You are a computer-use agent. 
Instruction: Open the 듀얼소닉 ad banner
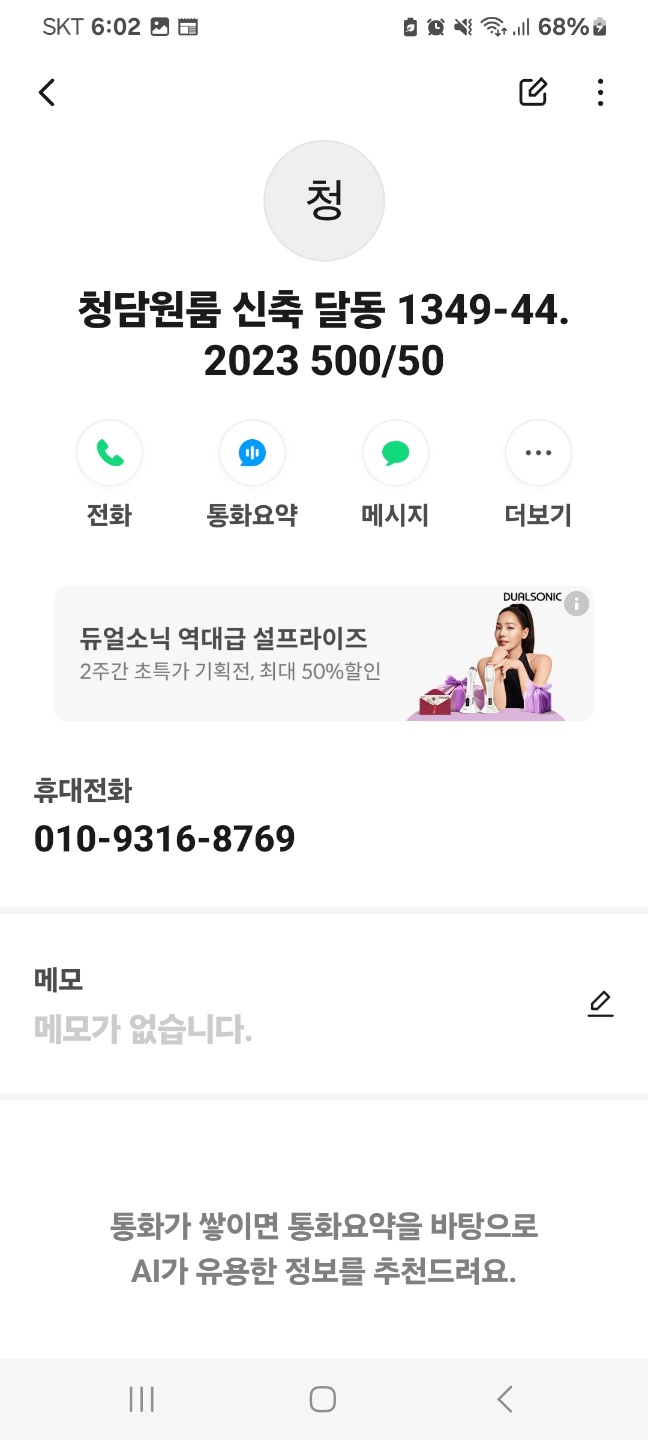pyautogui.click(x=324, y=653)
